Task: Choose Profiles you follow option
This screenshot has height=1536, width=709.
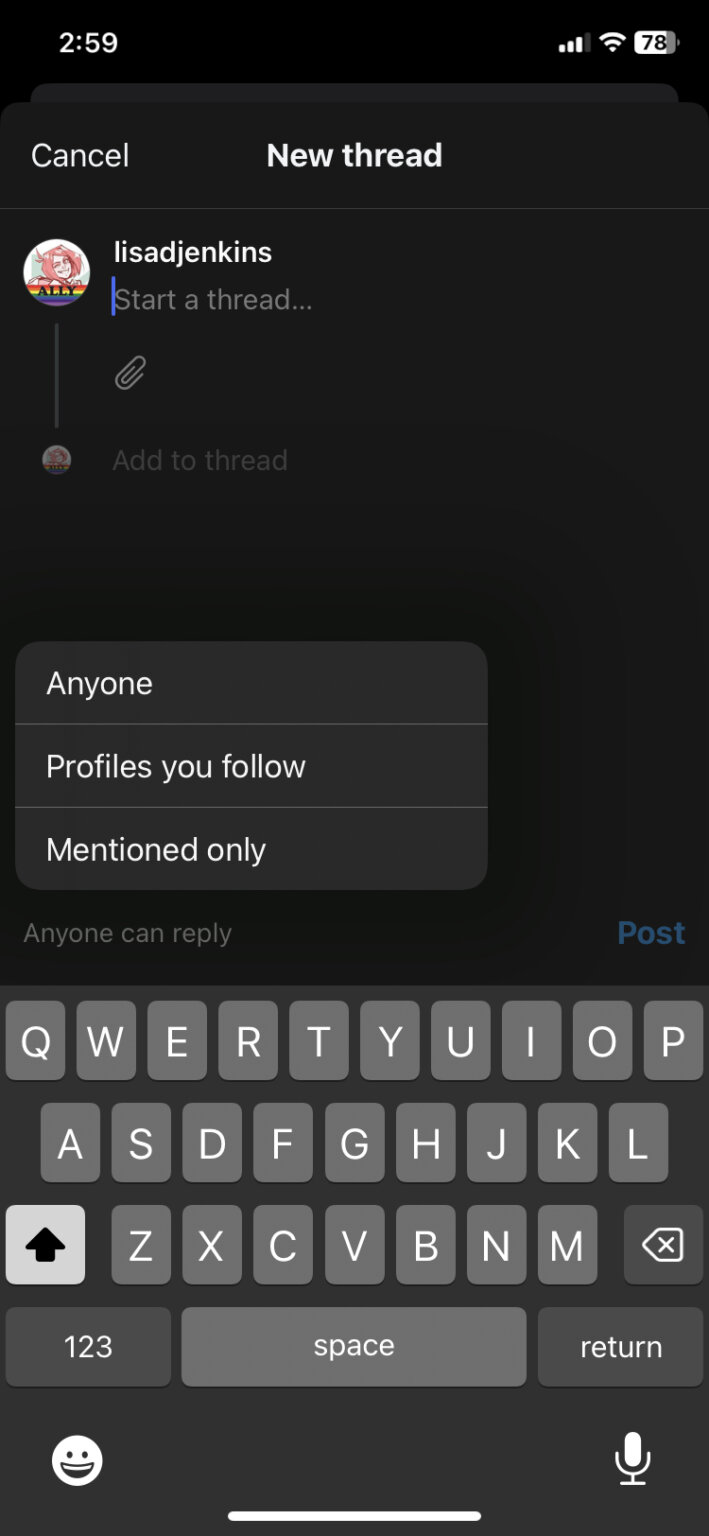Action: [251, 766]
